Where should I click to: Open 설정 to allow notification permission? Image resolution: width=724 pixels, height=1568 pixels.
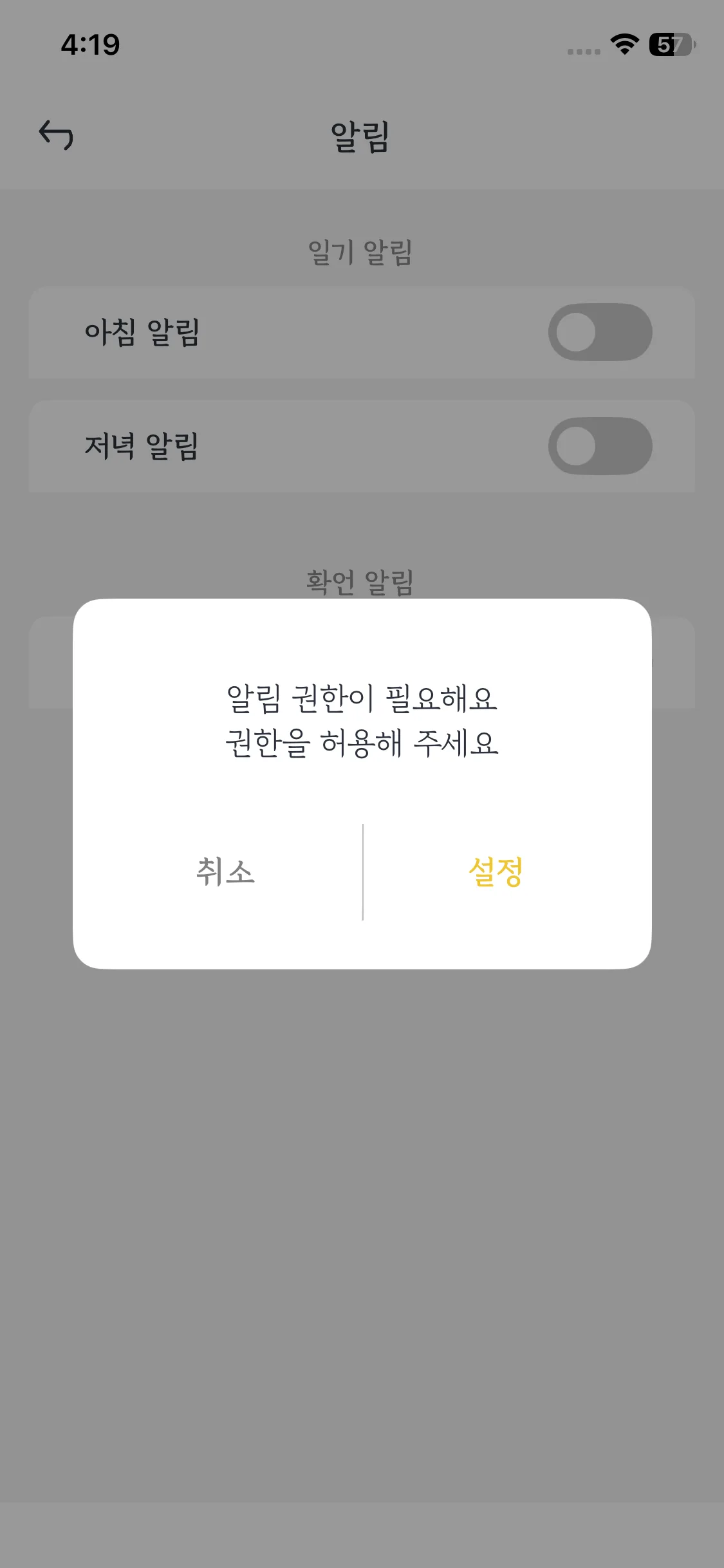point(496,872)
